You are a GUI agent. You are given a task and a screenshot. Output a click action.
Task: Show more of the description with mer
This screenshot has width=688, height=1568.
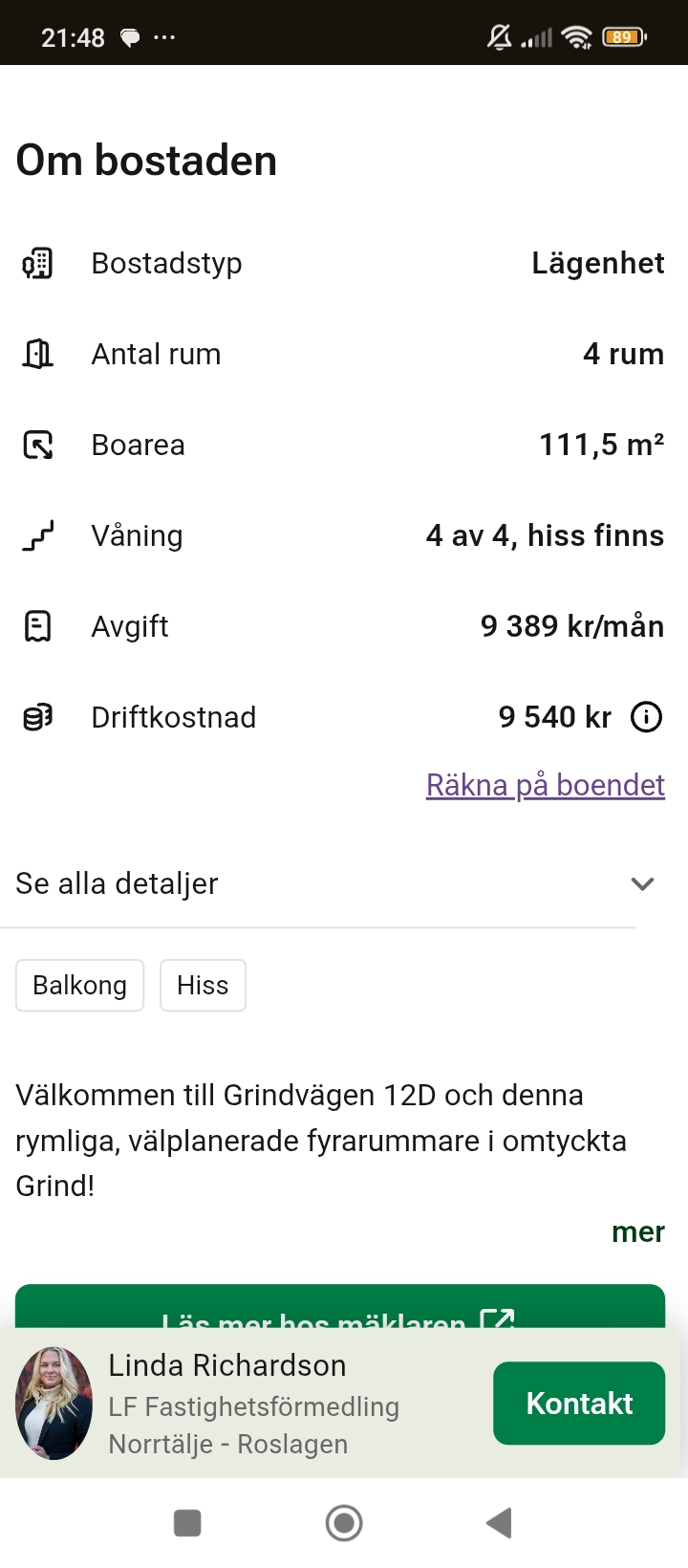click(x=637, y=1231)
